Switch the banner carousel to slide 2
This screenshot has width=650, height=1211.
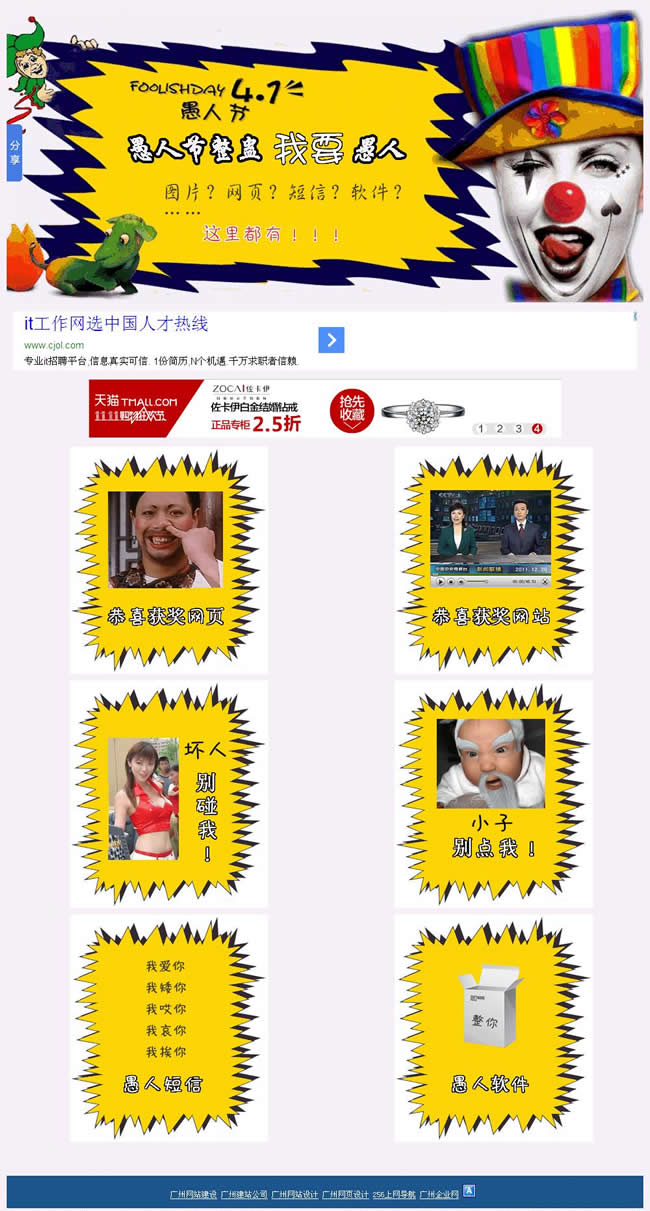[x=500, y=428]
